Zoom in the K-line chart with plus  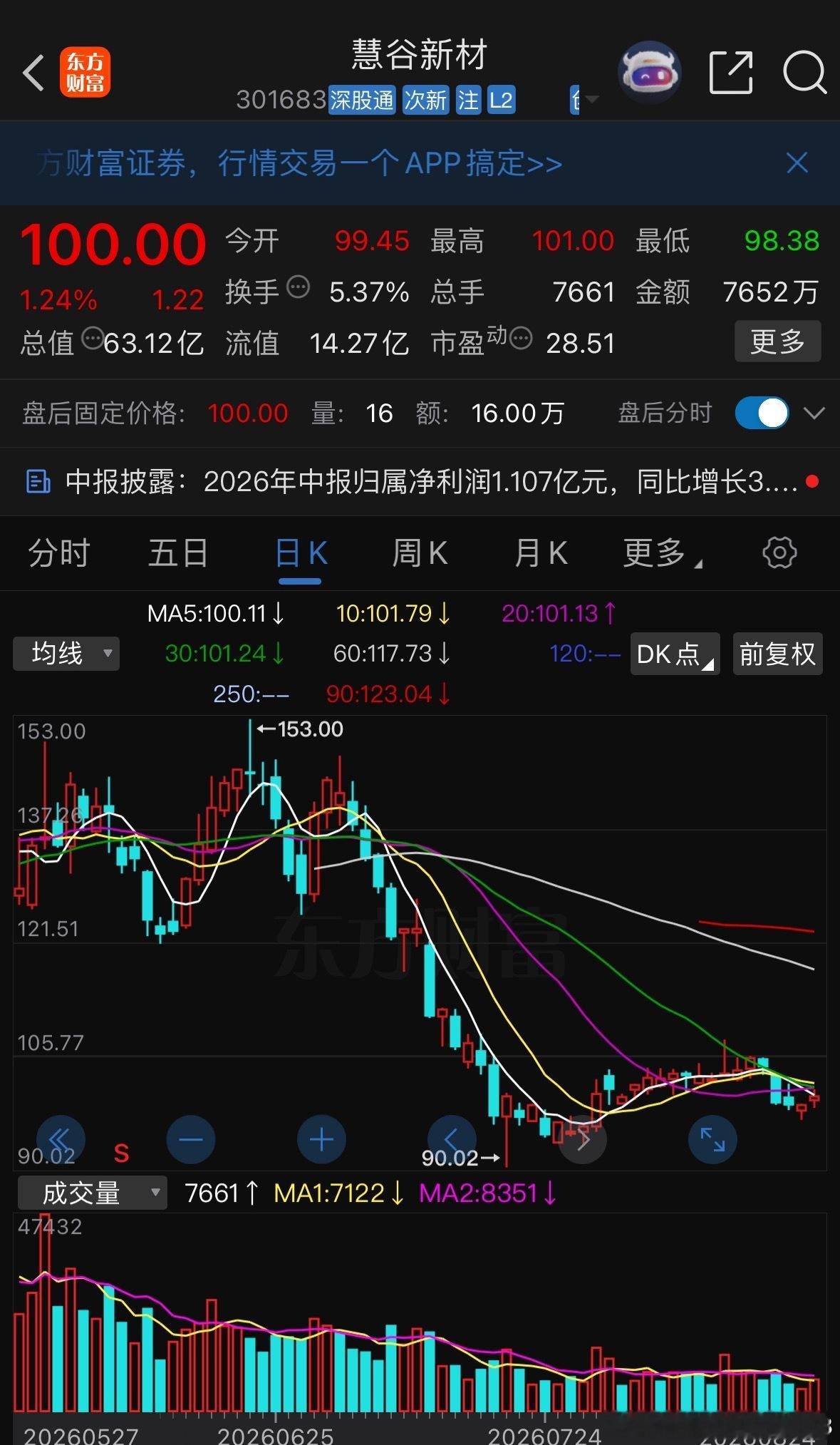321,1139
